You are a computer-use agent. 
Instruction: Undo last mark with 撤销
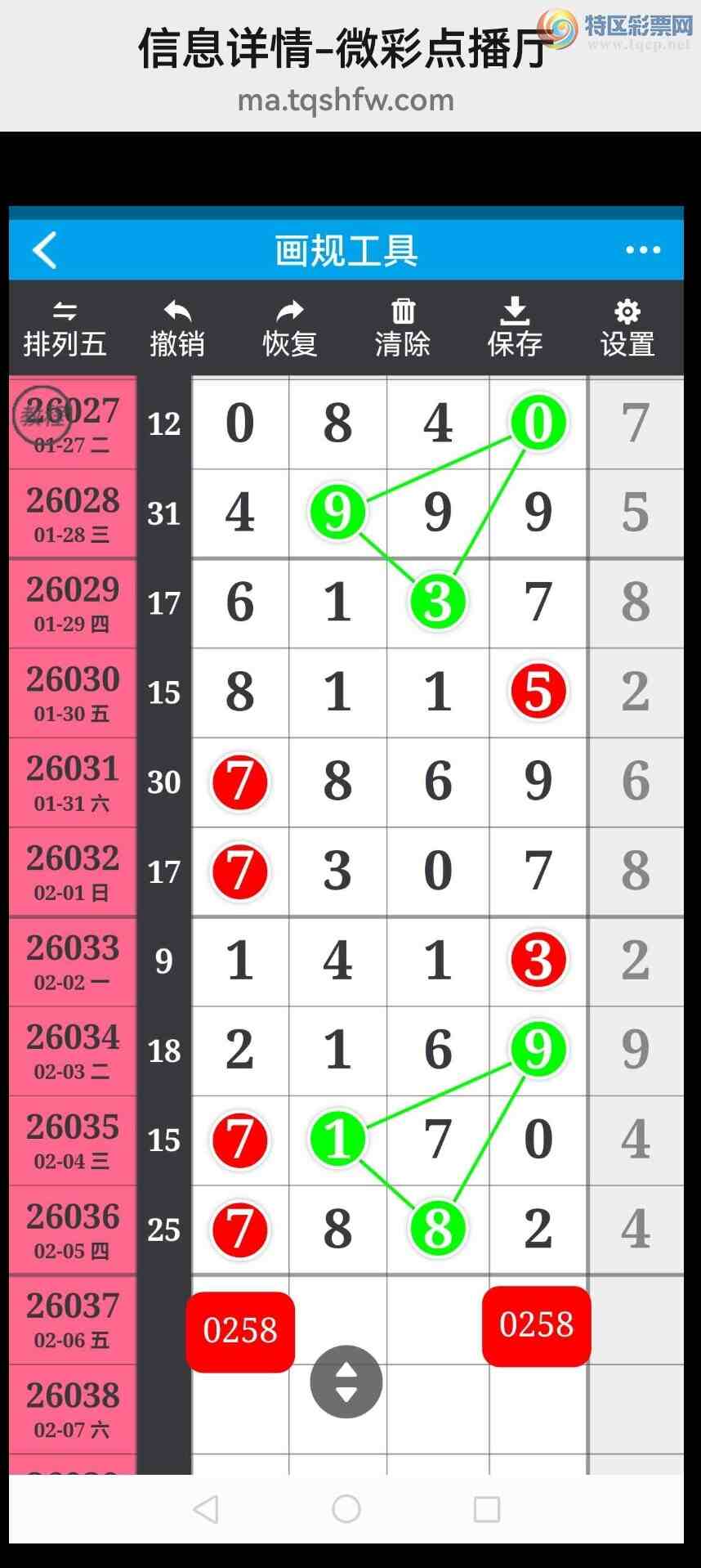click(x=177, y=329)
